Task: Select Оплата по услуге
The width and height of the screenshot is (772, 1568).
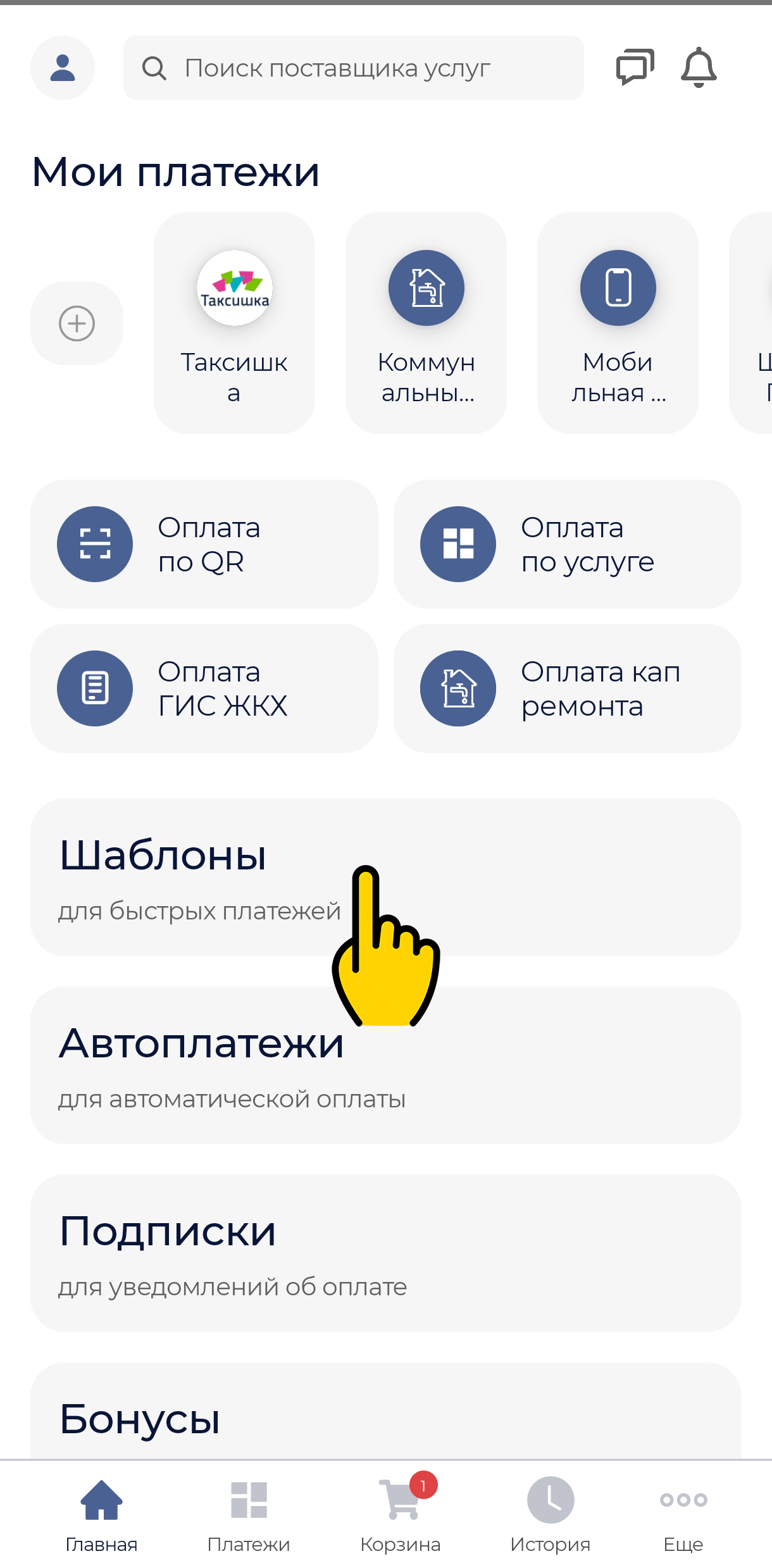Action: 567,544
